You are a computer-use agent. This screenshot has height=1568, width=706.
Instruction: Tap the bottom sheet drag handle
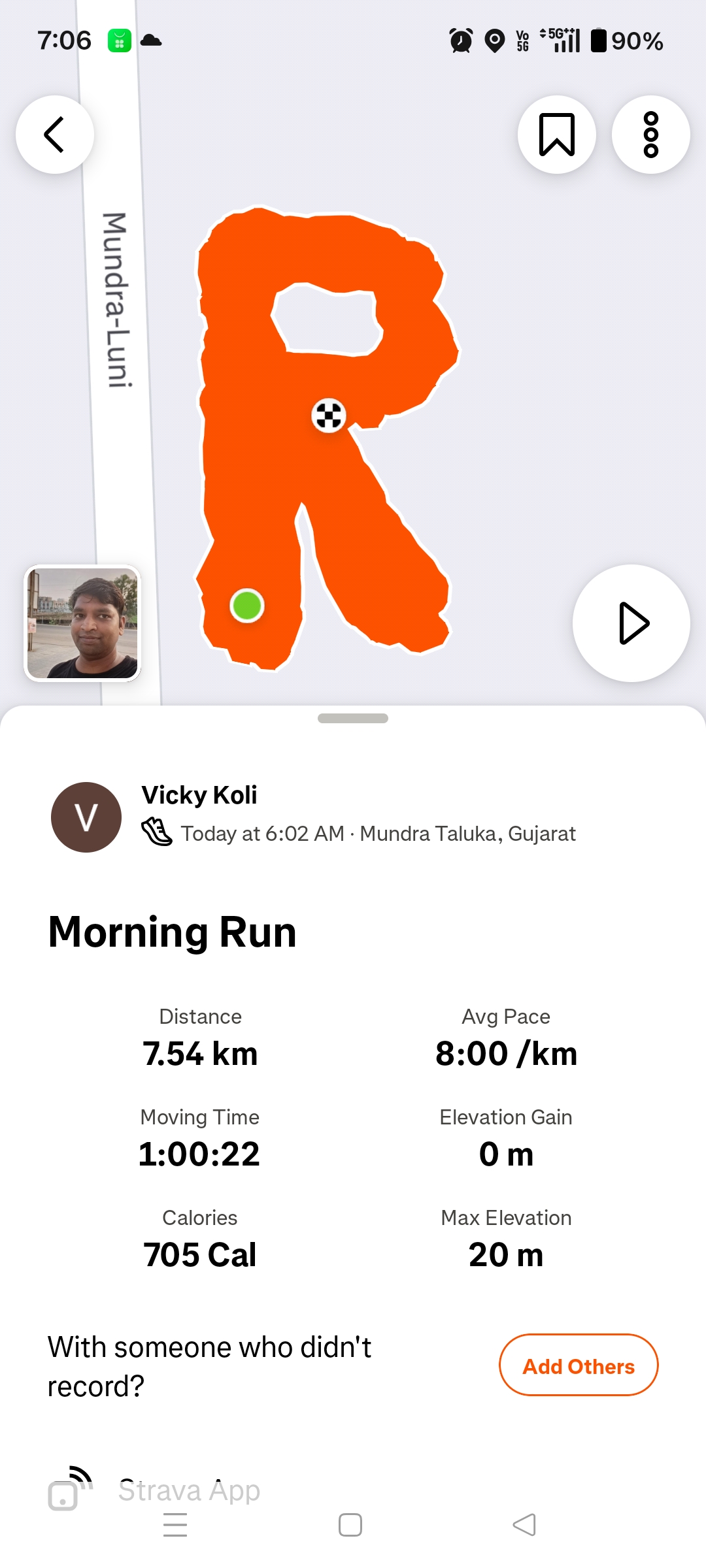pos(353,718)
